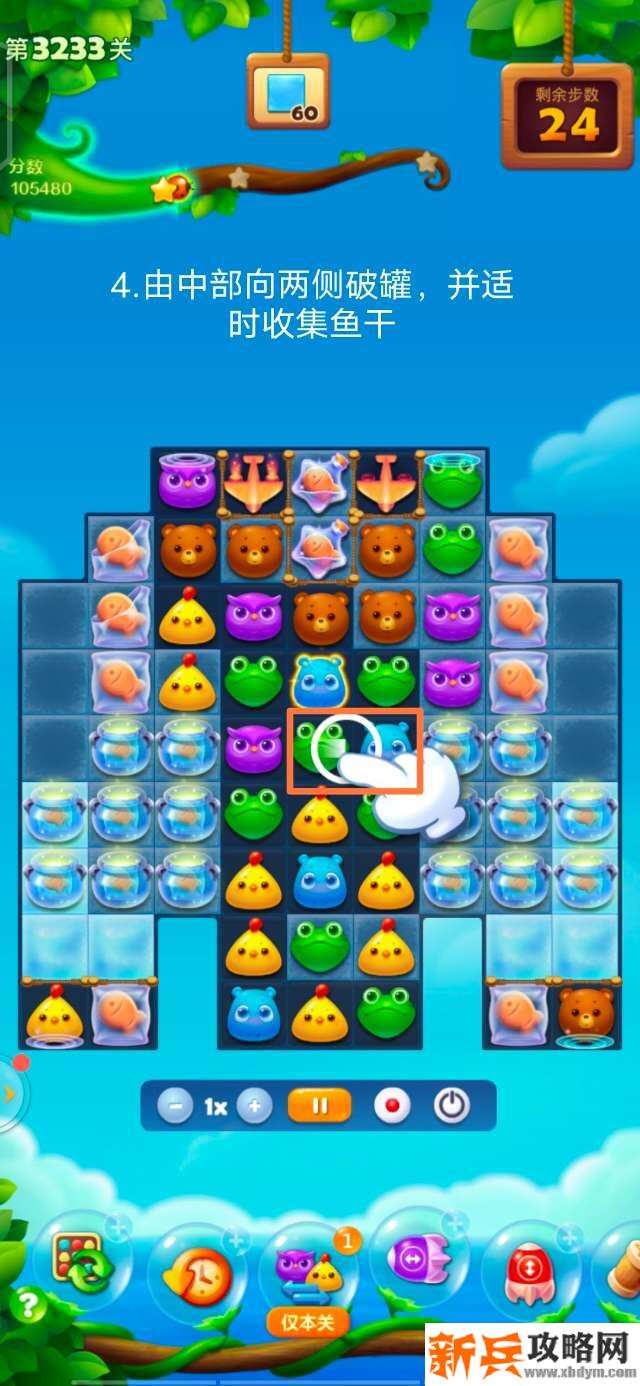
Task: Decrease the playback speed with minus
Action: [x=175, y=1107]
